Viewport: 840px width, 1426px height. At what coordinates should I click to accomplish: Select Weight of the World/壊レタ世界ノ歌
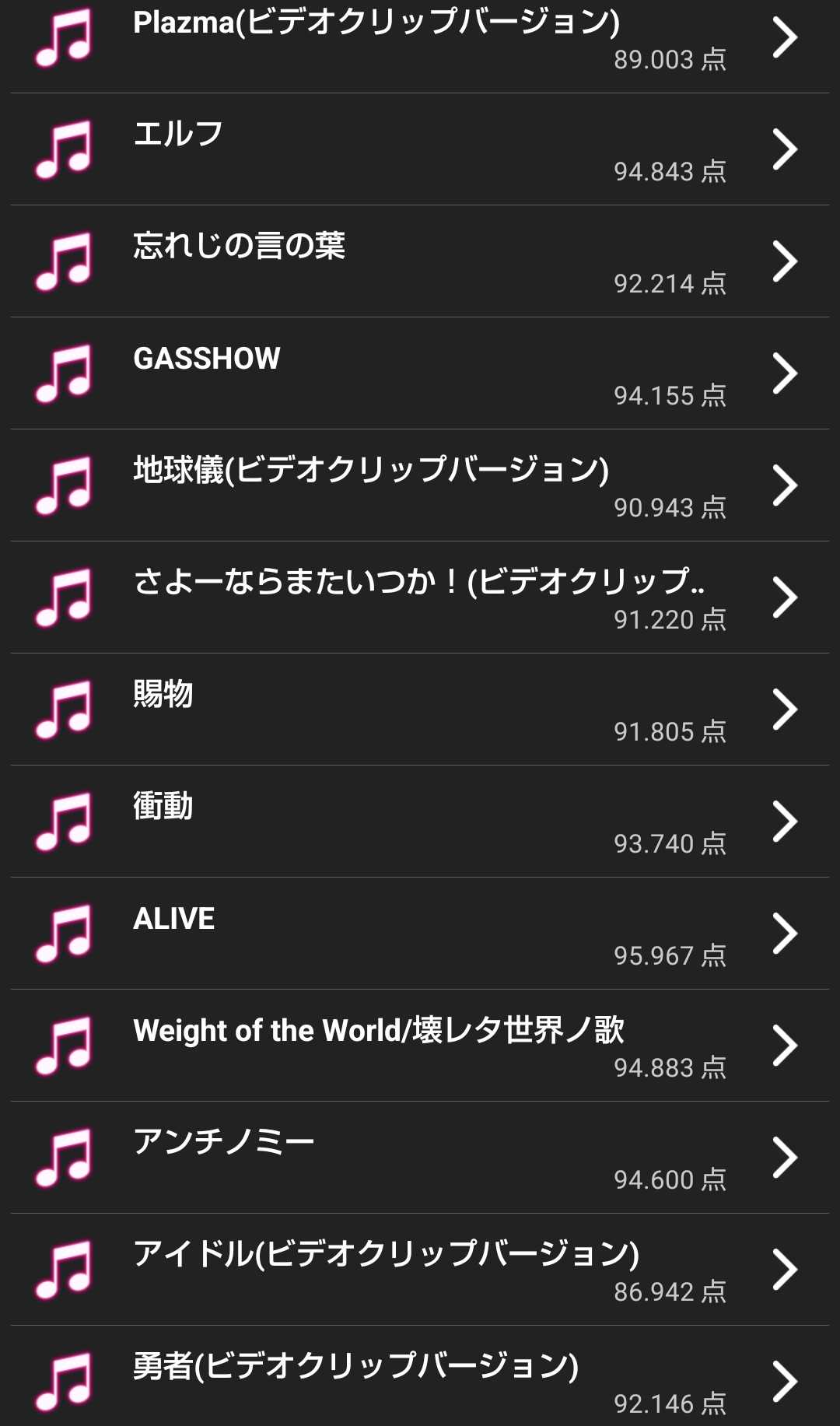(x=420, y=1046)
